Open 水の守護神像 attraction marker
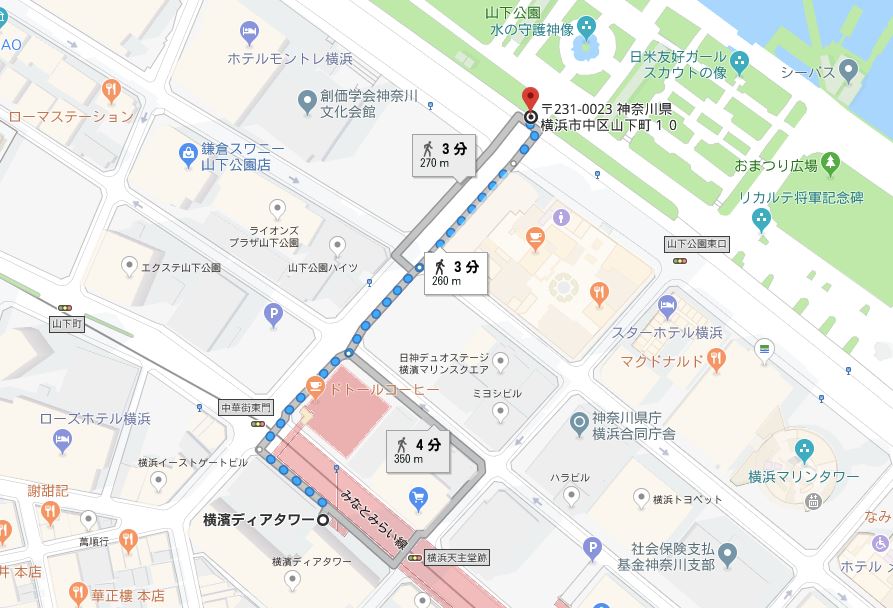893x608 pixels. point(586,27)
